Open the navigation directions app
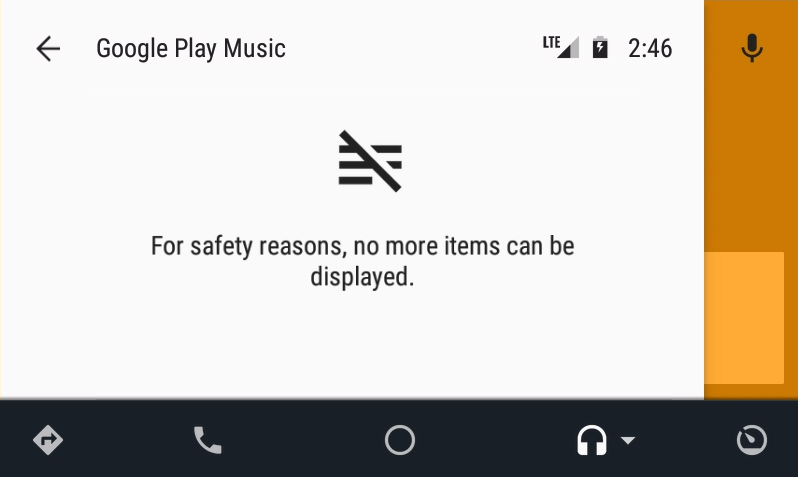The width and height of the screenshot is (798, 477). [48, 440]
